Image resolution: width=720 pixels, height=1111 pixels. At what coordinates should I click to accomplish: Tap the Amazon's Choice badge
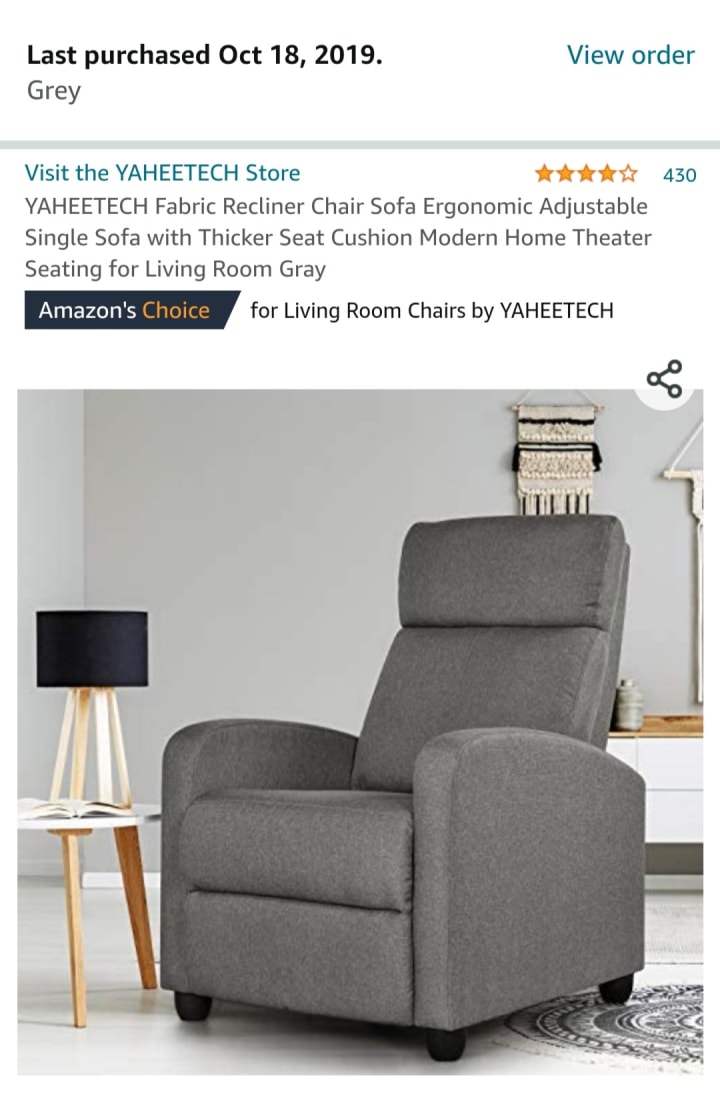[x=125, y=310]
